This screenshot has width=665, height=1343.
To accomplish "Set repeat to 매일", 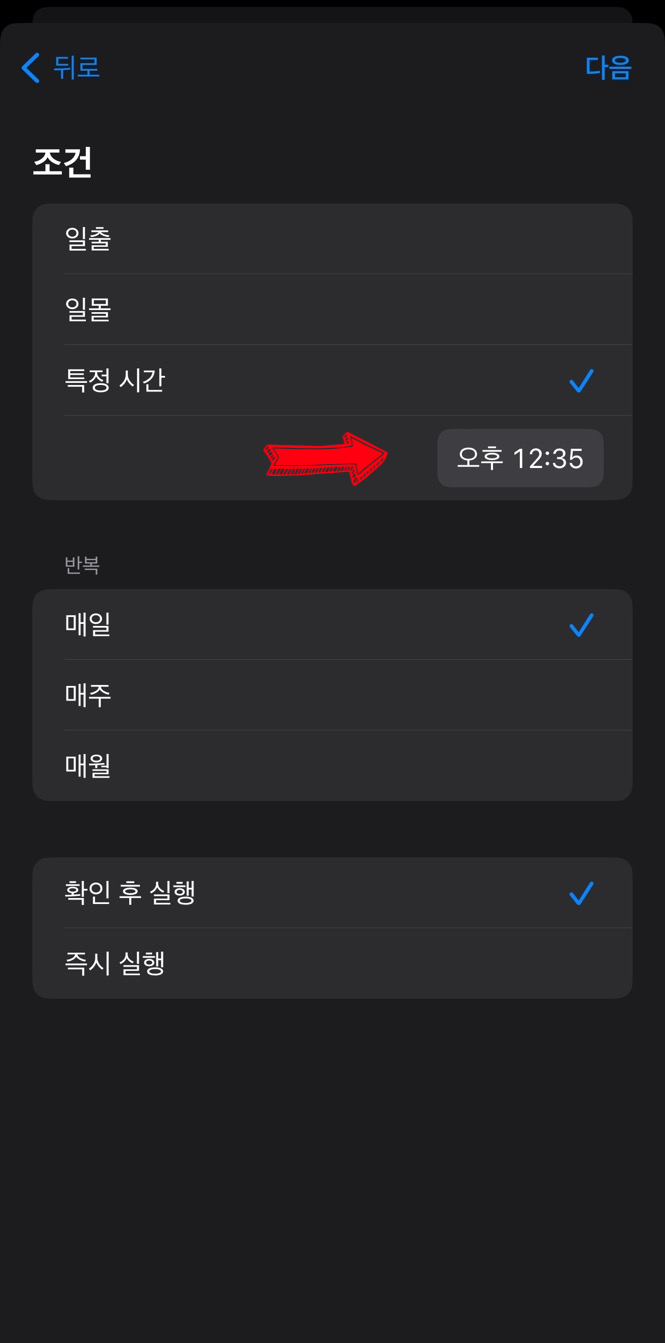I will point(332,624).
